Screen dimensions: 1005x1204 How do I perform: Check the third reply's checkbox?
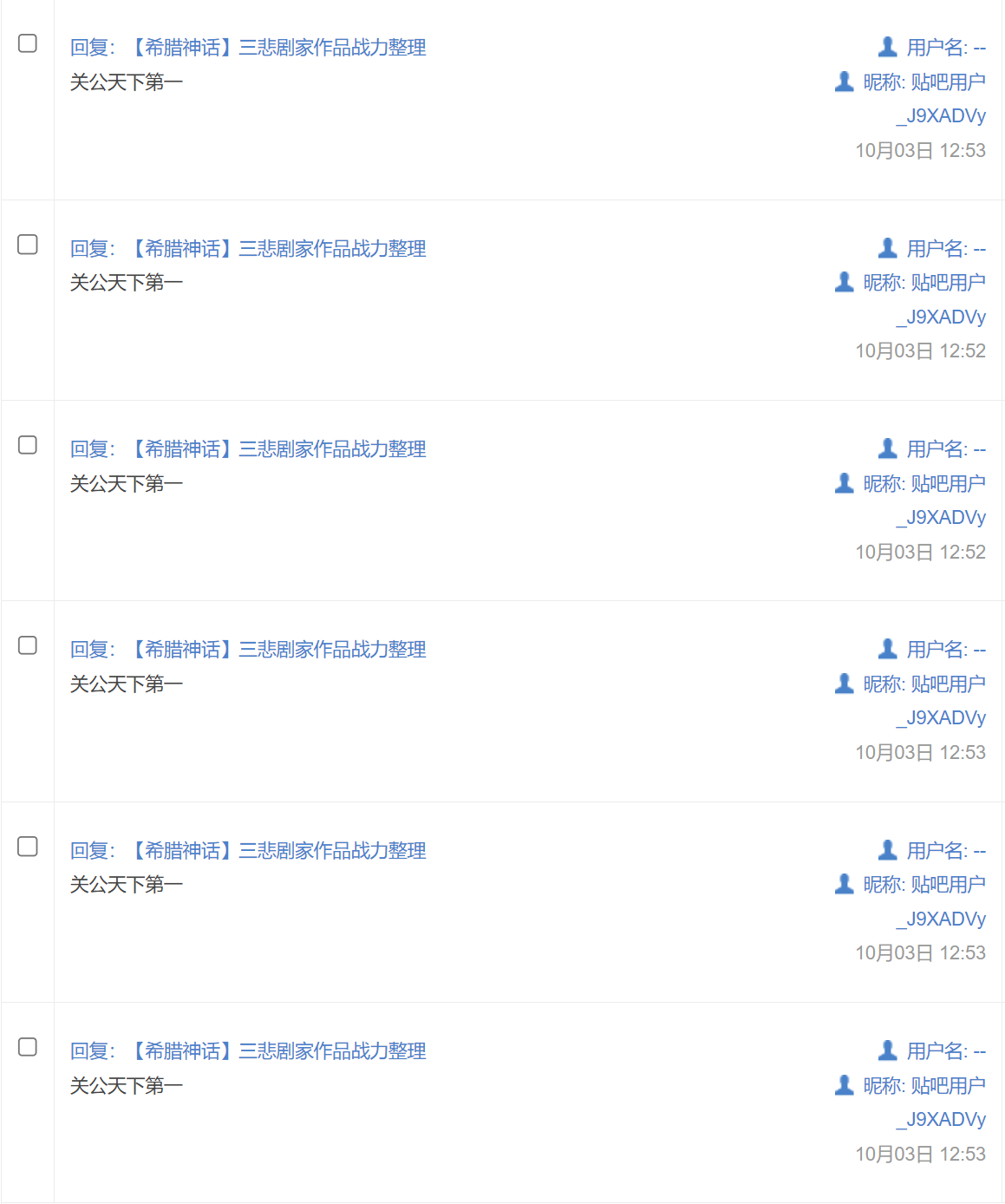[x=28, y=445]
